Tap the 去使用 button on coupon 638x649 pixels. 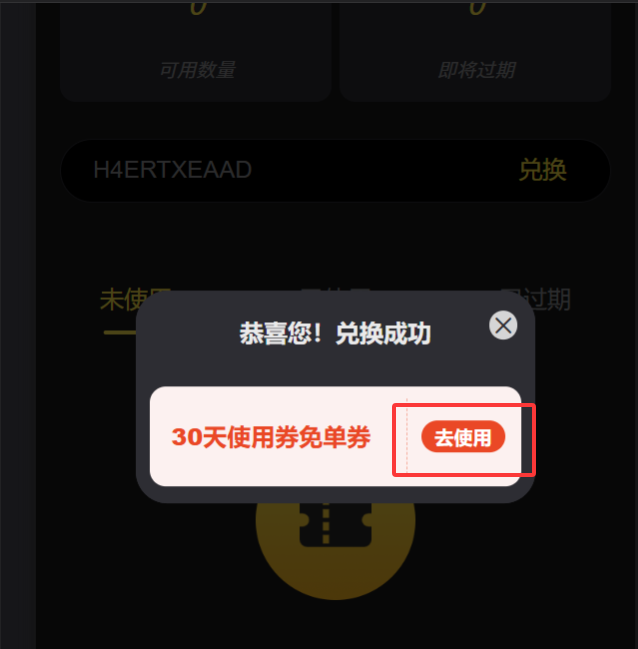pyautogui.click(x=463, y=438)
